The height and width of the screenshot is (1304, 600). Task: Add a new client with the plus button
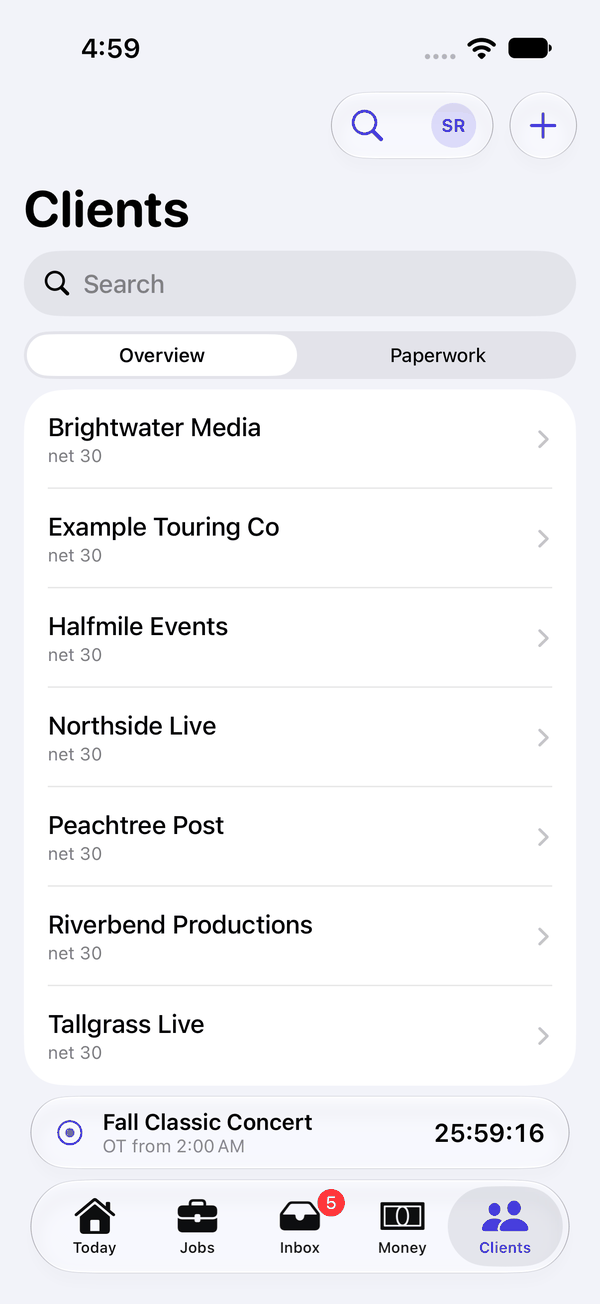coord(543,126)
